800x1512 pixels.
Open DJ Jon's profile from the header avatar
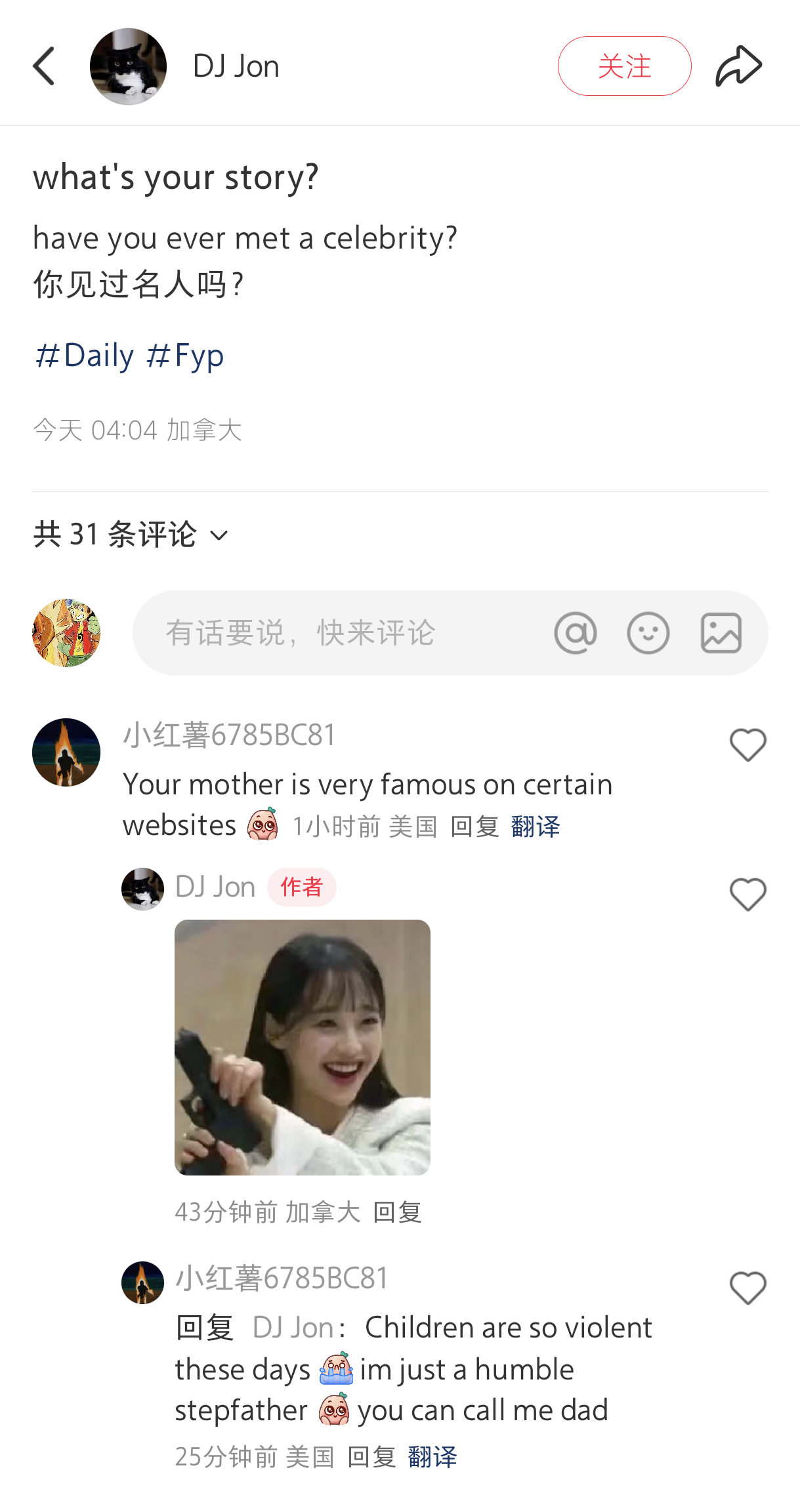(x=128, y=66)
